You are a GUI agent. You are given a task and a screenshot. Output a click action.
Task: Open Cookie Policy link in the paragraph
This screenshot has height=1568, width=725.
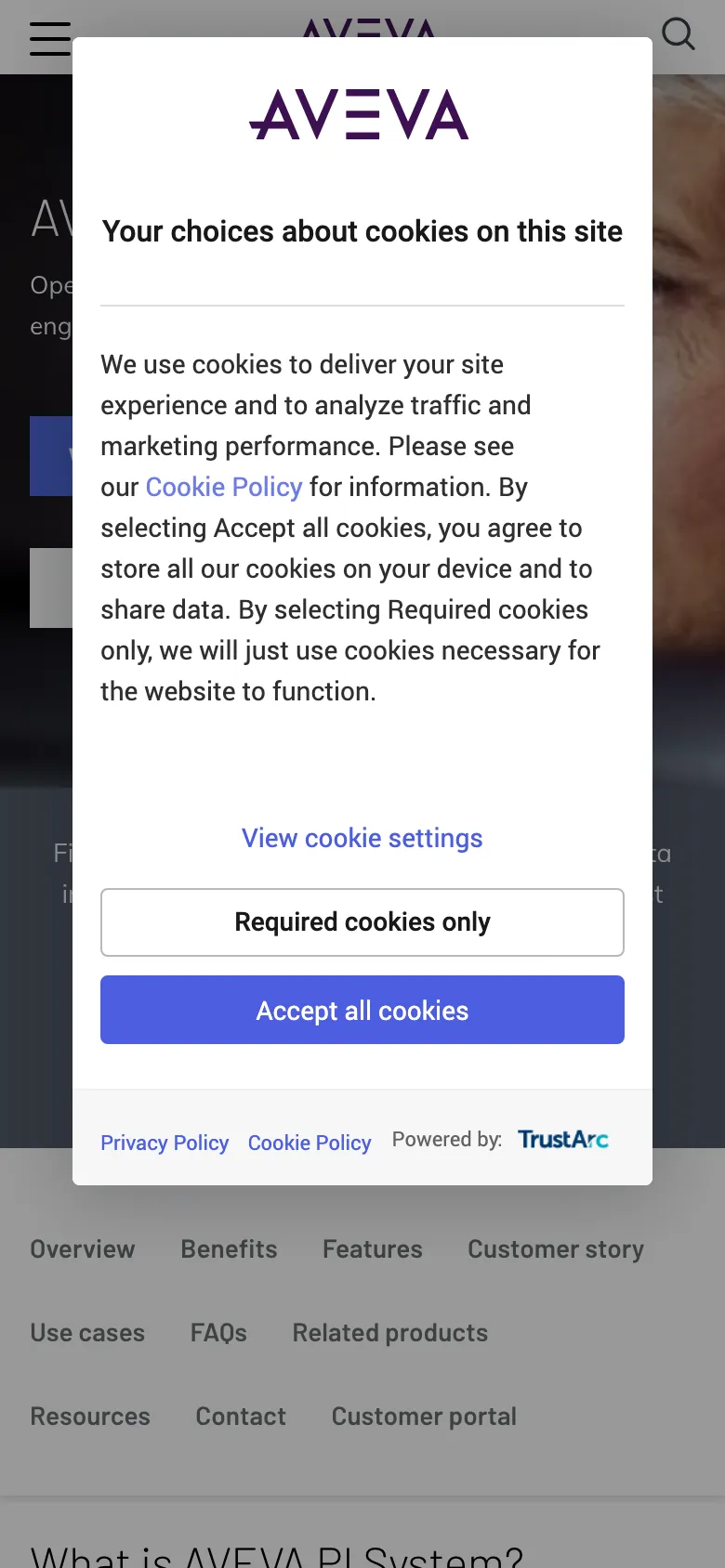224,487
